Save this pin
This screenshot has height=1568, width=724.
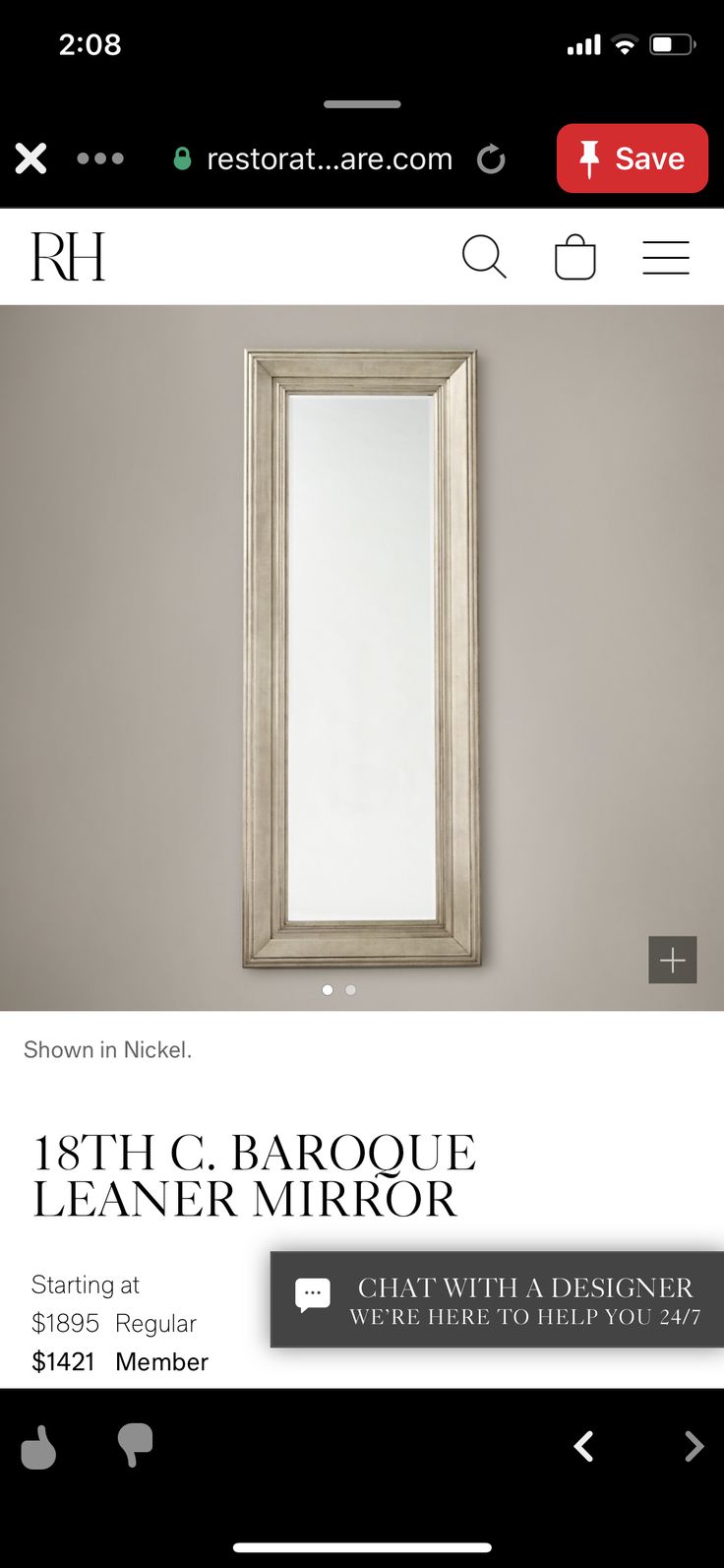coord(632,158)
